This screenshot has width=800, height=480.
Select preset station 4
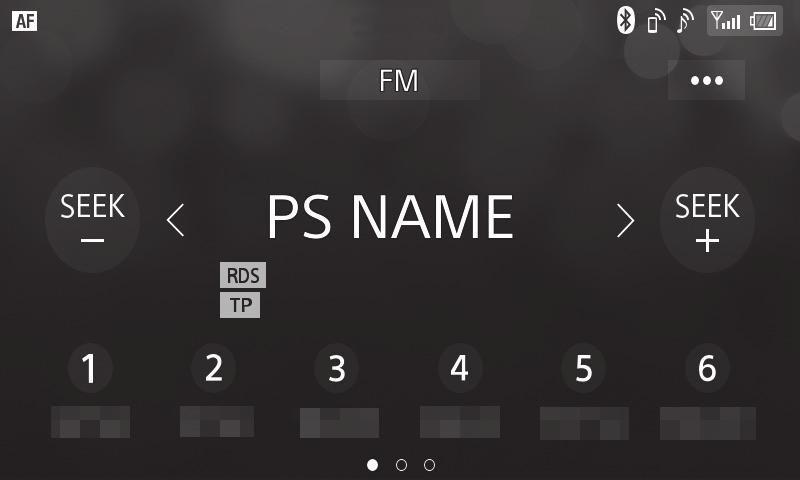click(x=460, y=368)
